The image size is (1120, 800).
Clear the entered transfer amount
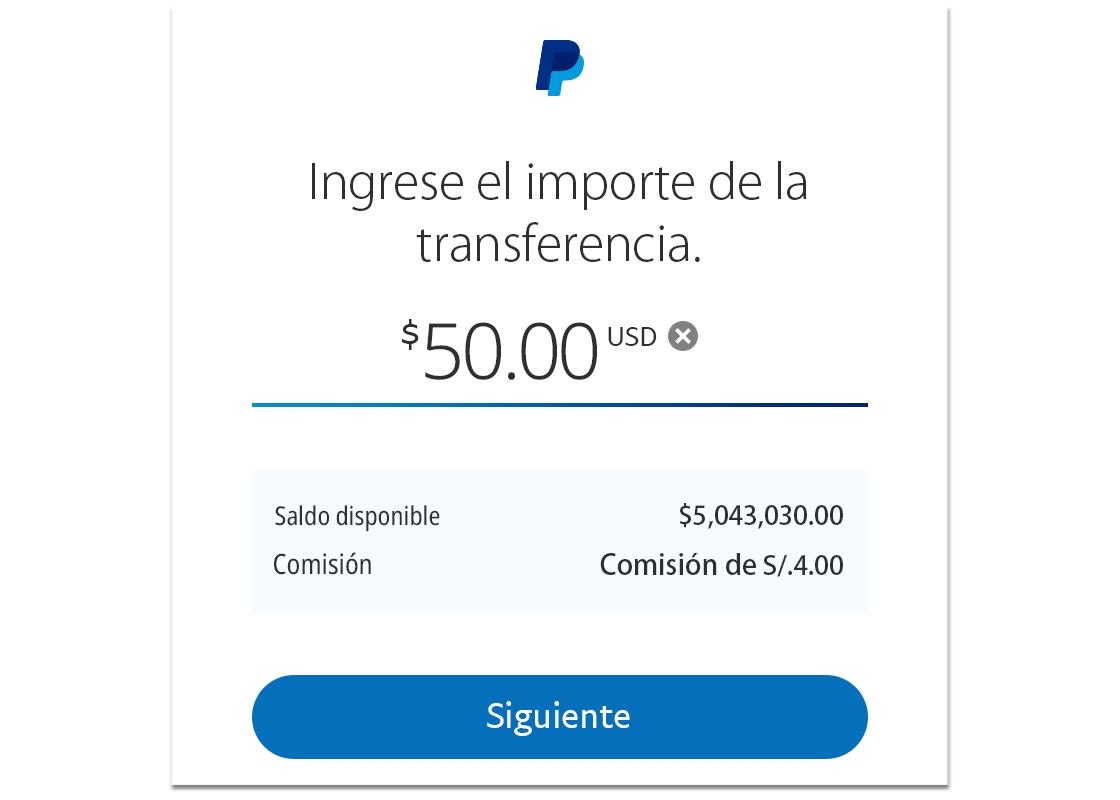(683, 337)
